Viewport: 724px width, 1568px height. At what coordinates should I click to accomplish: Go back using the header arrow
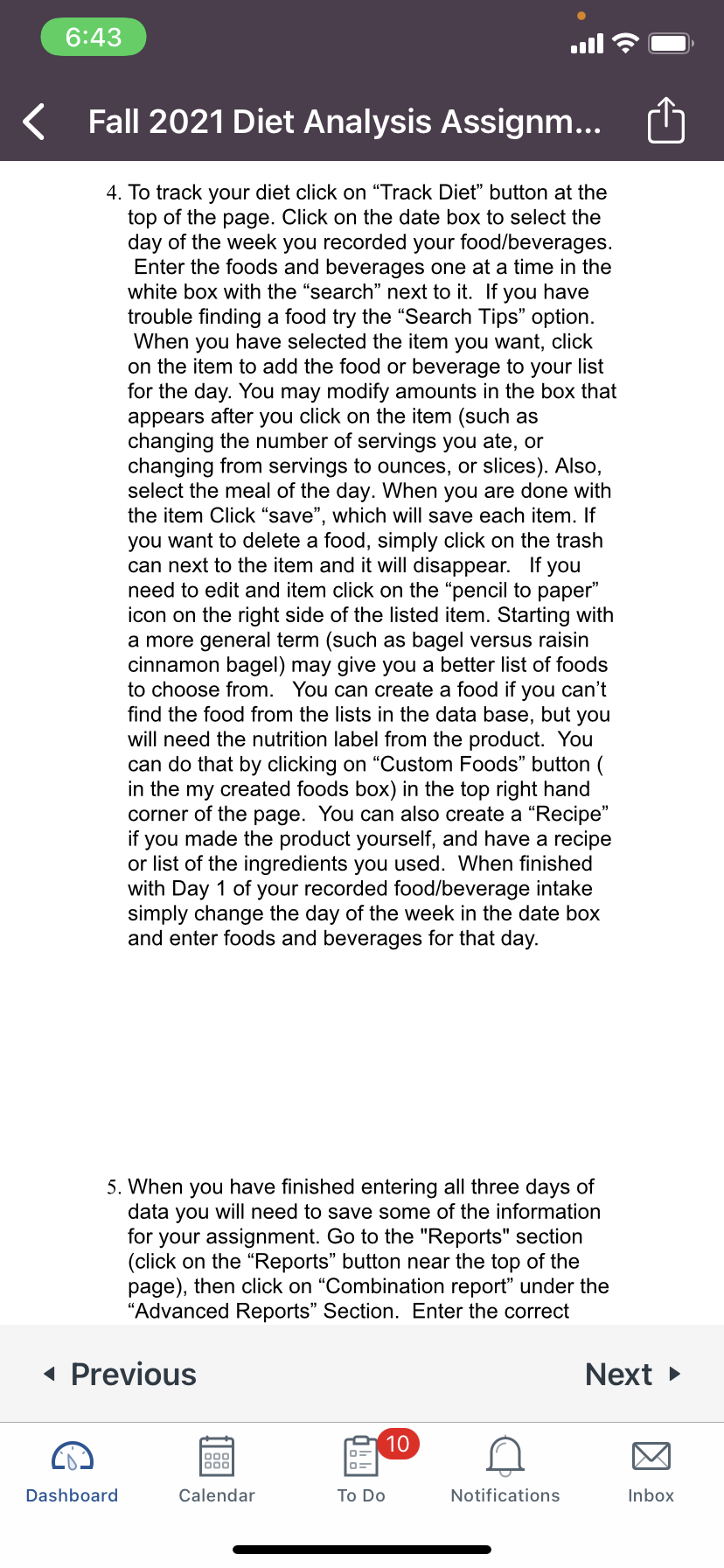tap(34, 122)
